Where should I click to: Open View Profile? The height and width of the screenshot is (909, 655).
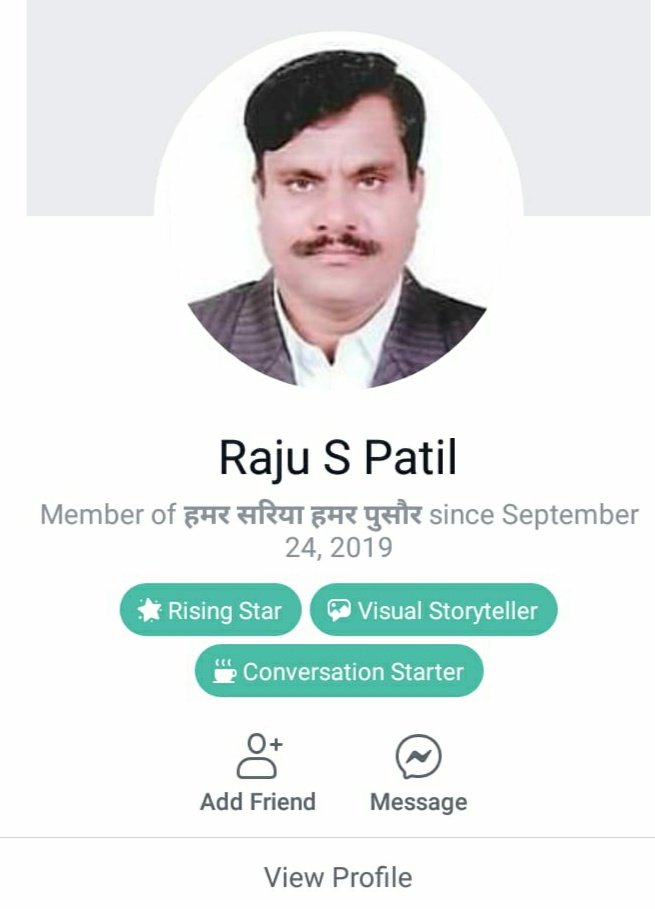pyautogui.click(x=338, y=877)
